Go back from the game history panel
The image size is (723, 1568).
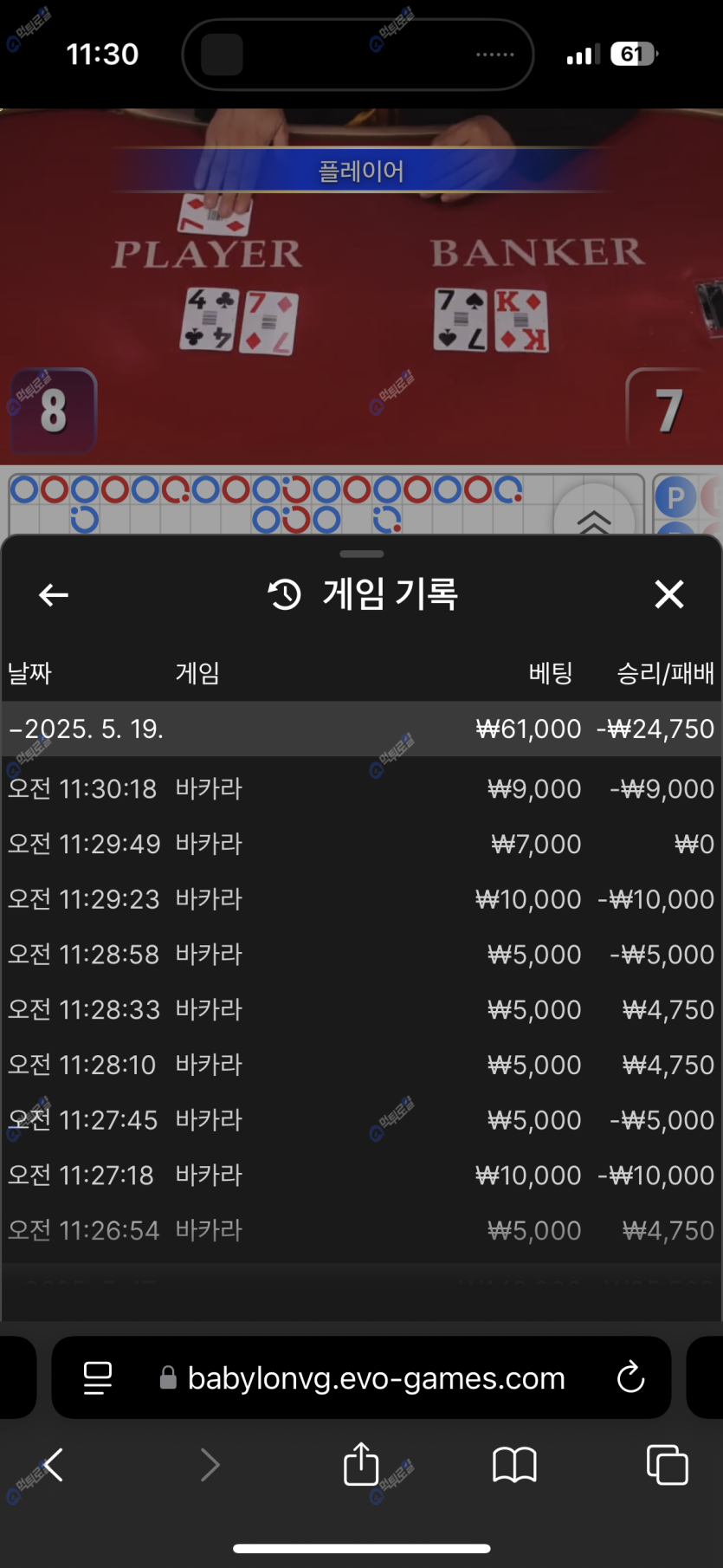click(x=54, y=594)
